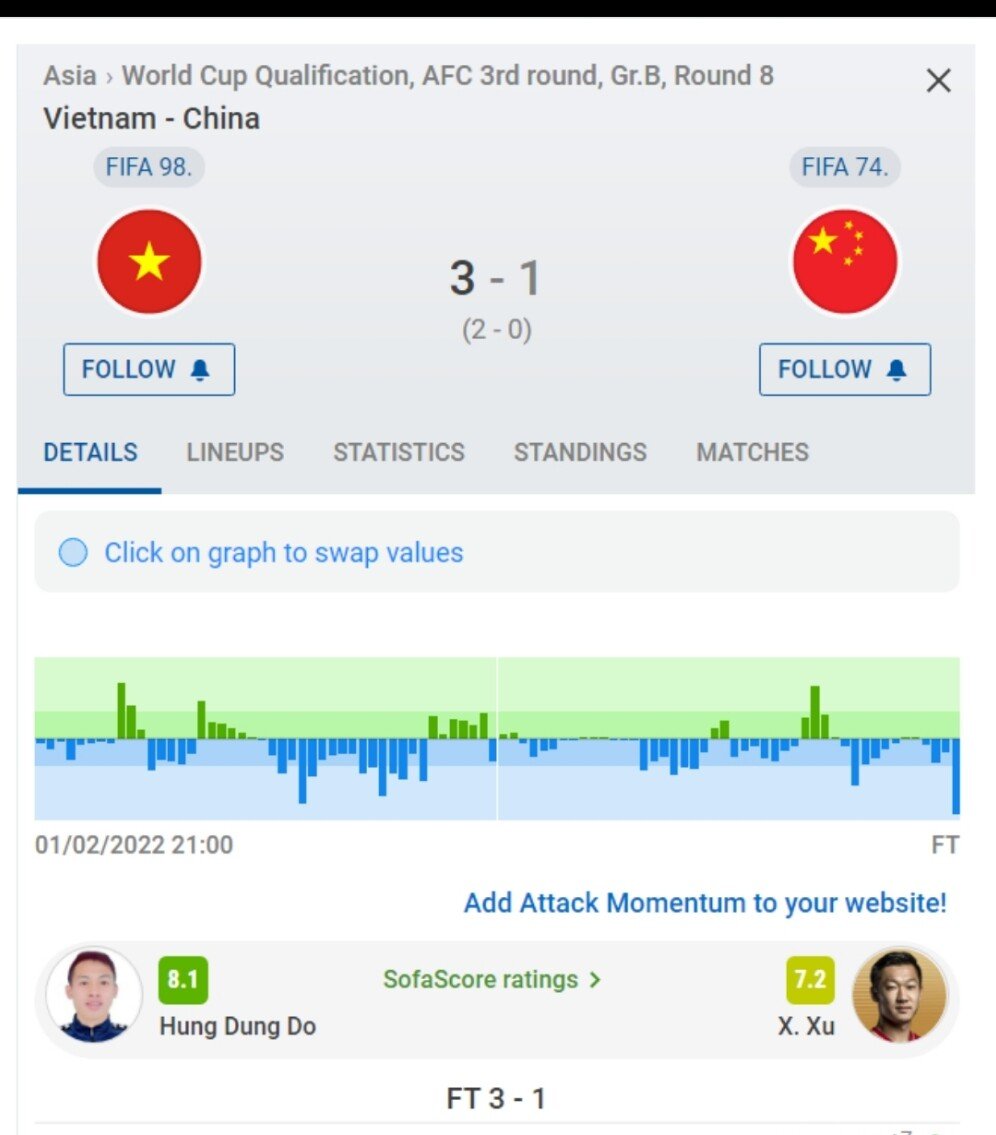Screen dimensions: 996x1135
Task: Open the Matches tab
Action: pyautogui.click(x=752, y=452)
